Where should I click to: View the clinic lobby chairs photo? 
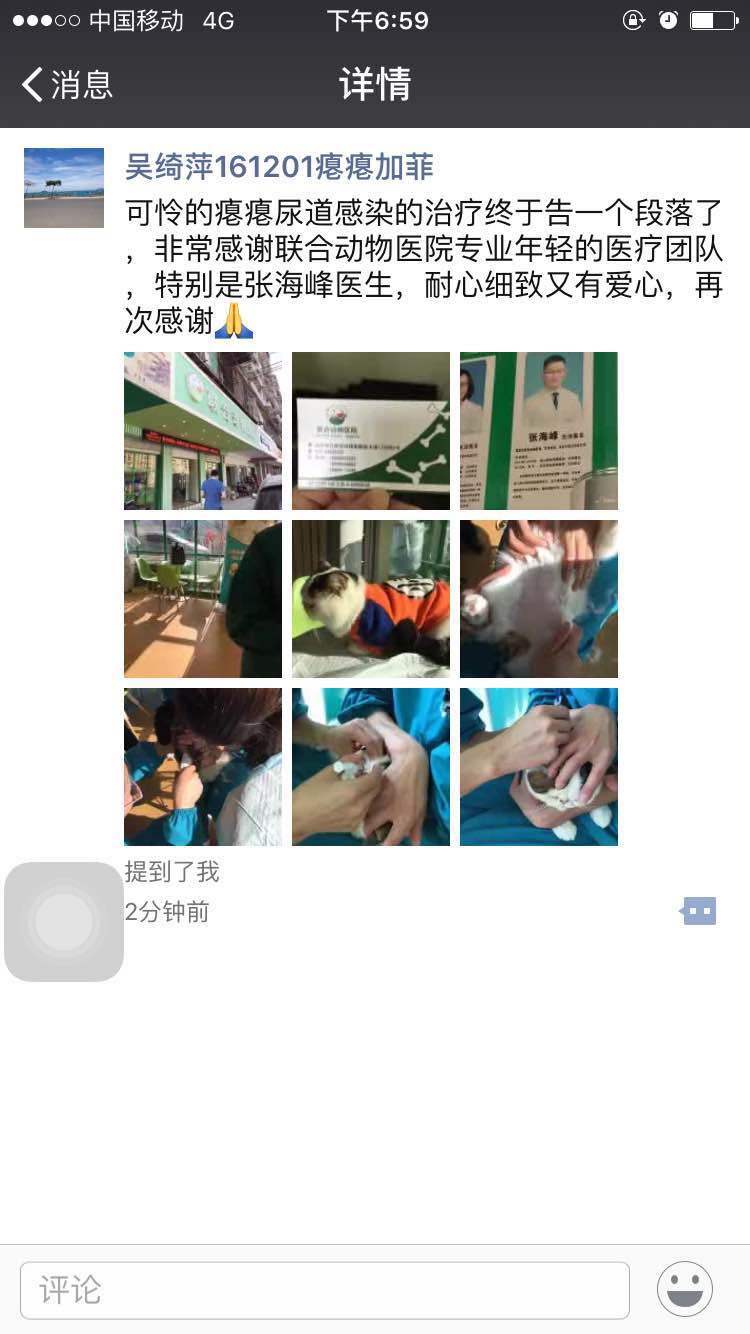point(203,599)
